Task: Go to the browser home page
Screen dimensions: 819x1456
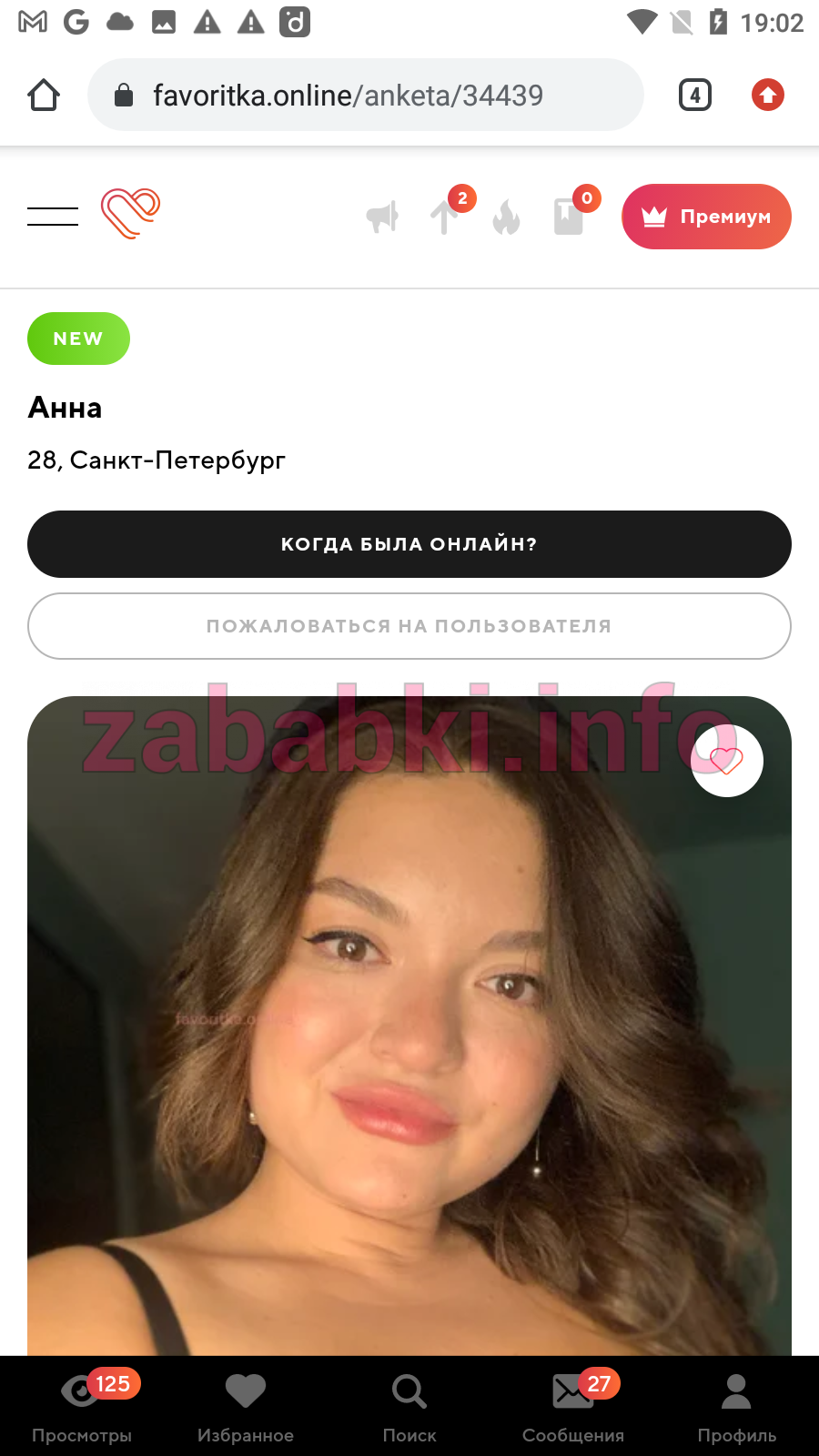Action: [x=44, y=95]
